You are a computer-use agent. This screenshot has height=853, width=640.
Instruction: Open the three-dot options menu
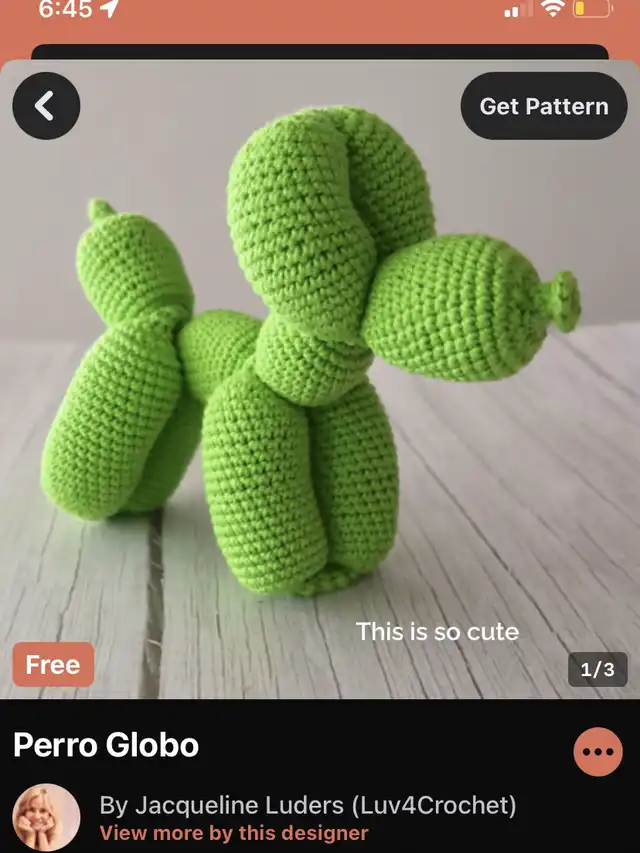[x=598, y=752]
